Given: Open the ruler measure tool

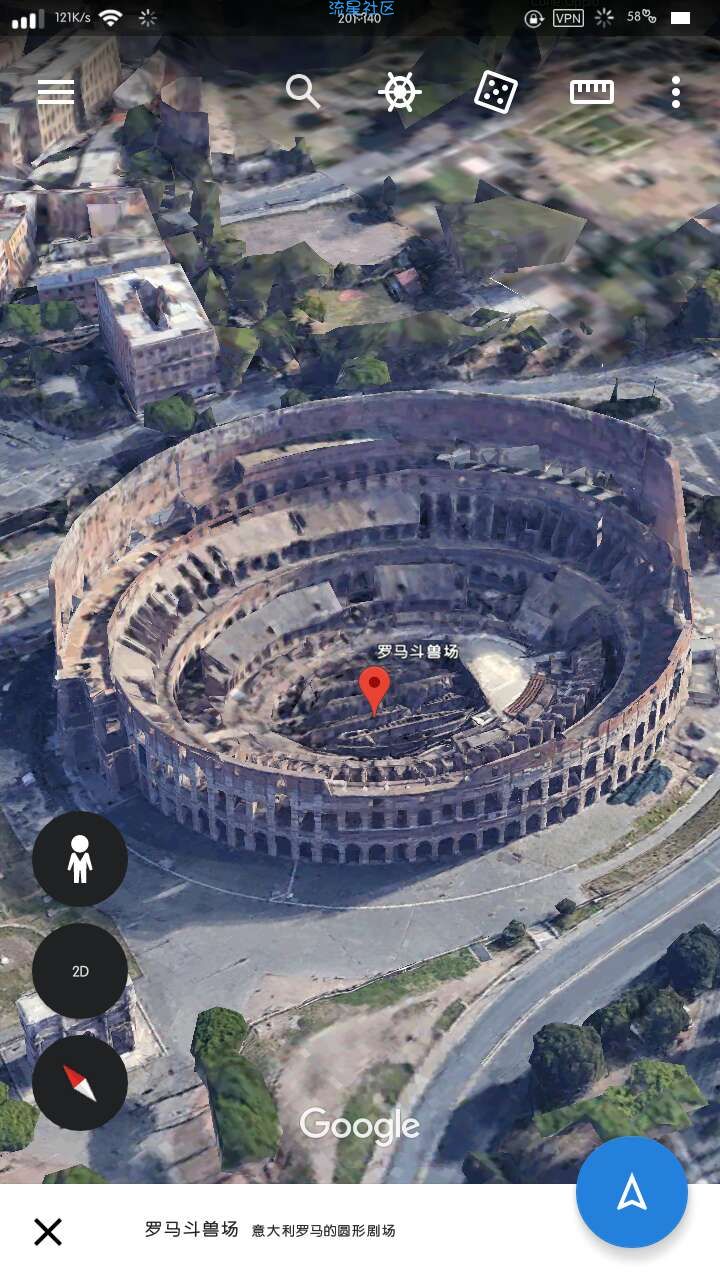Looking at the screenshot, I should pos(592,92).
